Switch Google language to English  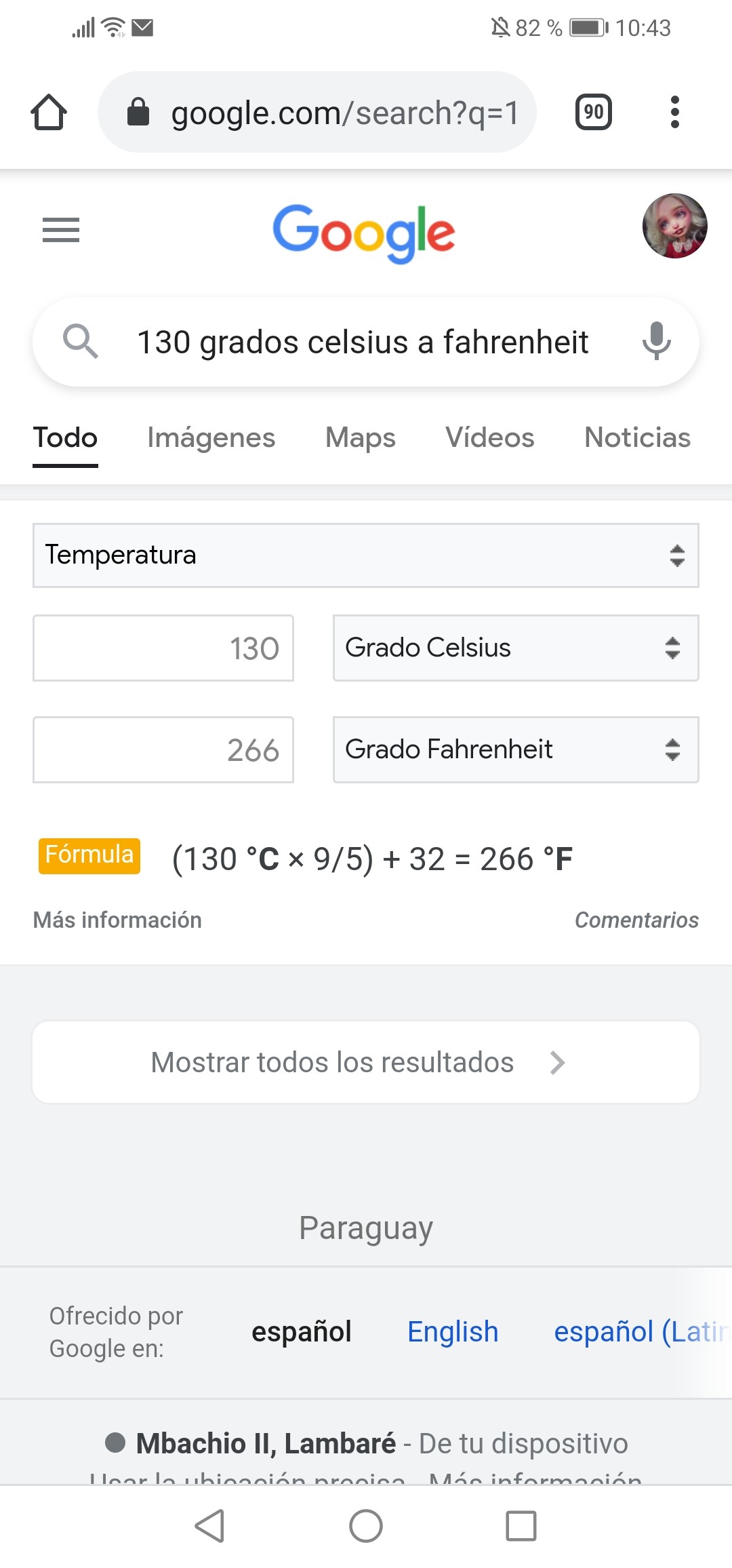453,1332
